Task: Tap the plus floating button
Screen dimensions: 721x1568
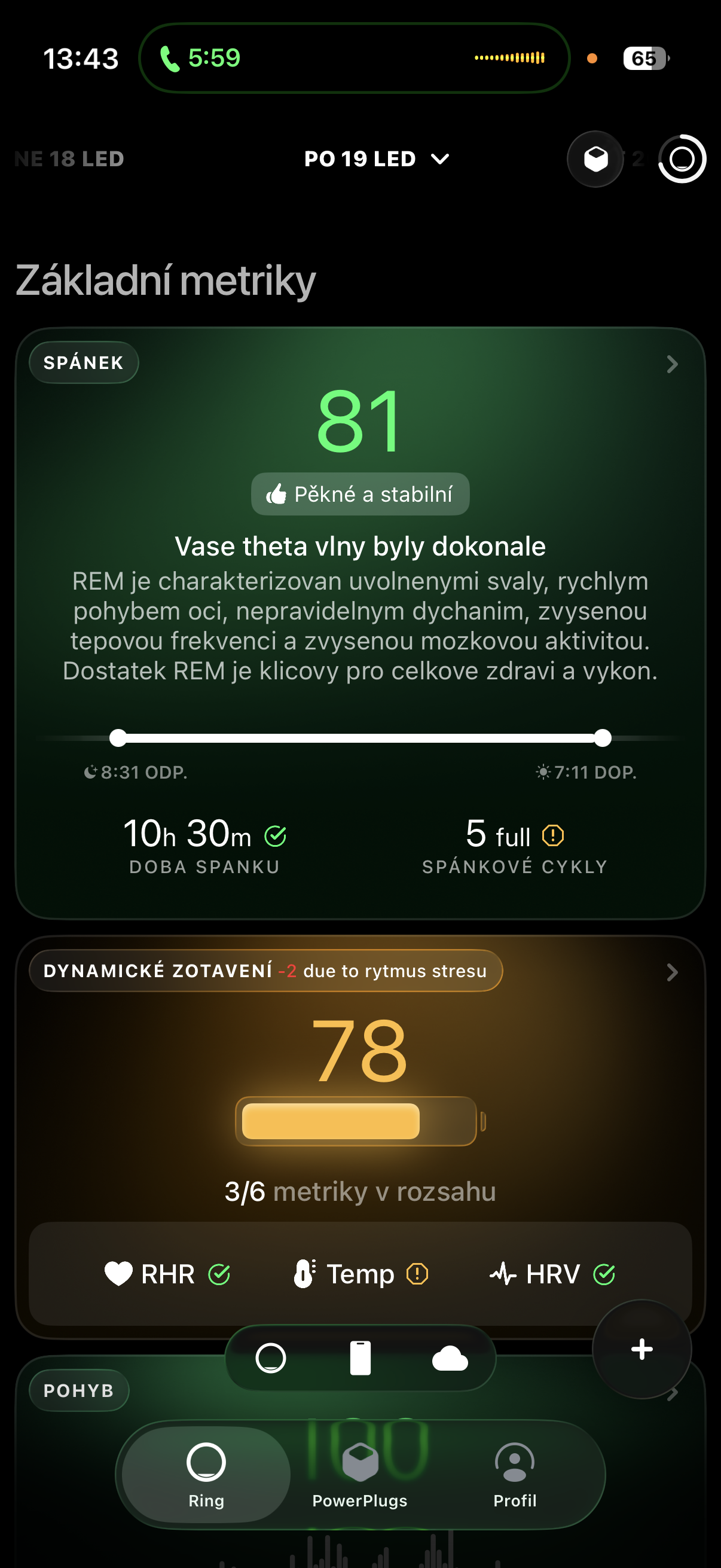Action: [641, 1349]
